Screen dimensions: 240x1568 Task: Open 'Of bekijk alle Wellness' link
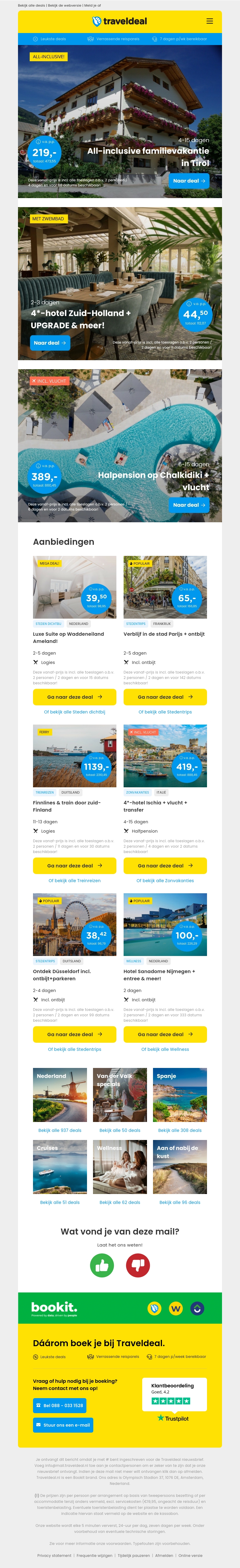tap(165, 1049)
